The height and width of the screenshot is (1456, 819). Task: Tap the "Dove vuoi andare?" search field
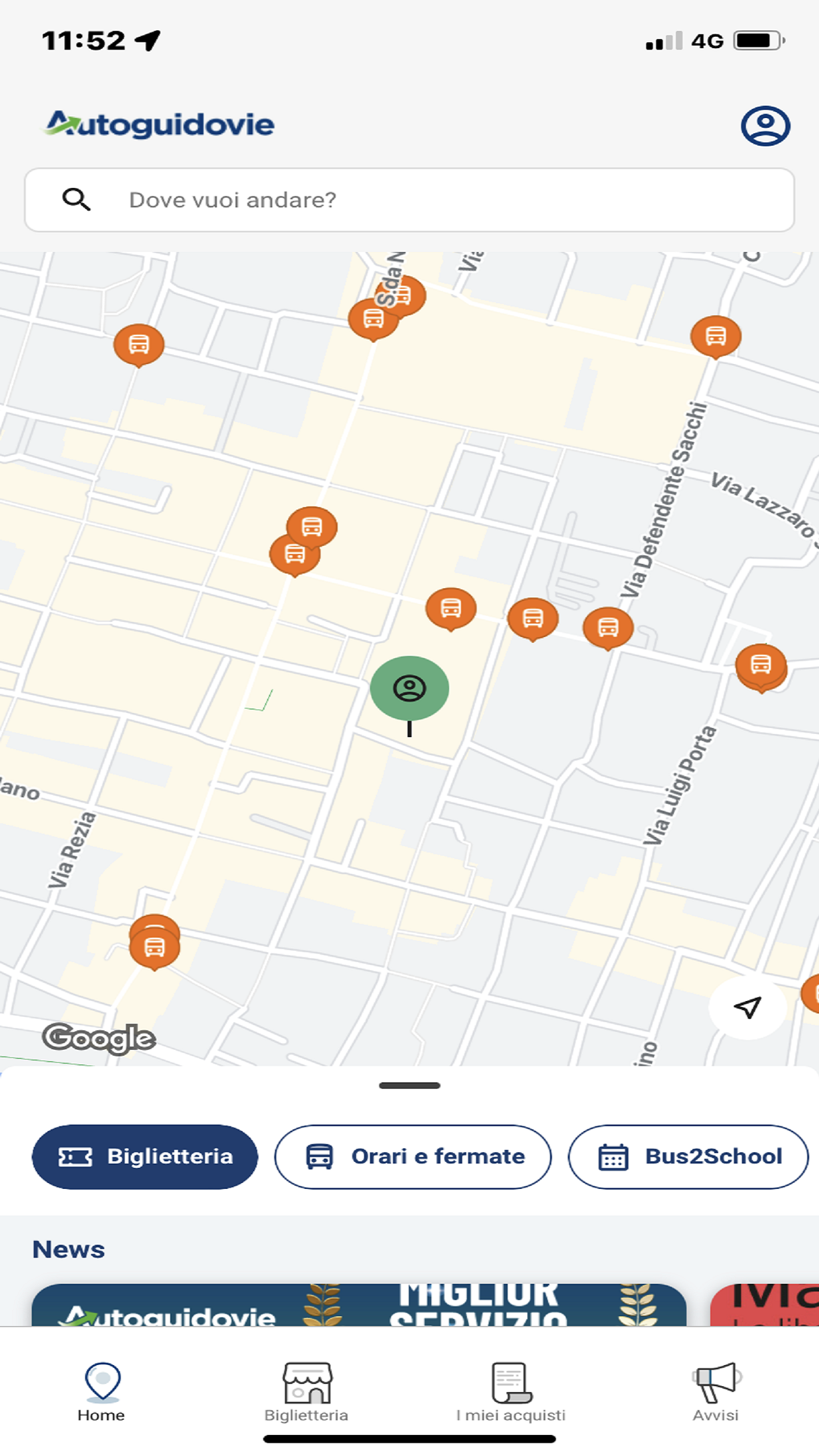coord(409,200)
